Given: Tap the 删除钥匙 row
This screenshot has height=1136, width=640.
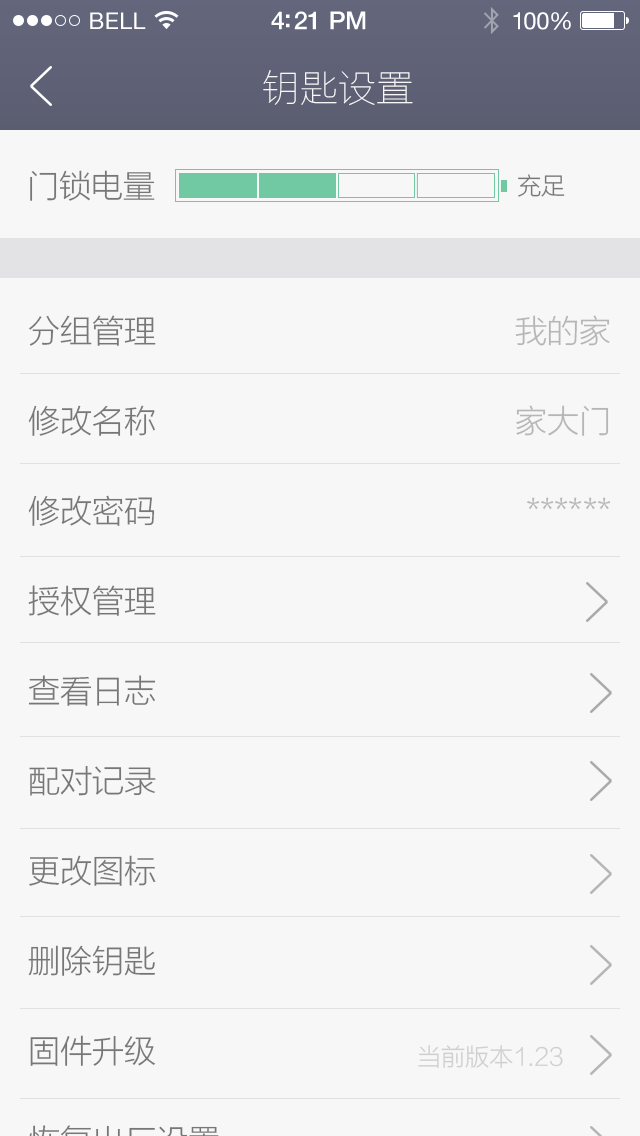Looking at the screenshot, I should 320,963.
